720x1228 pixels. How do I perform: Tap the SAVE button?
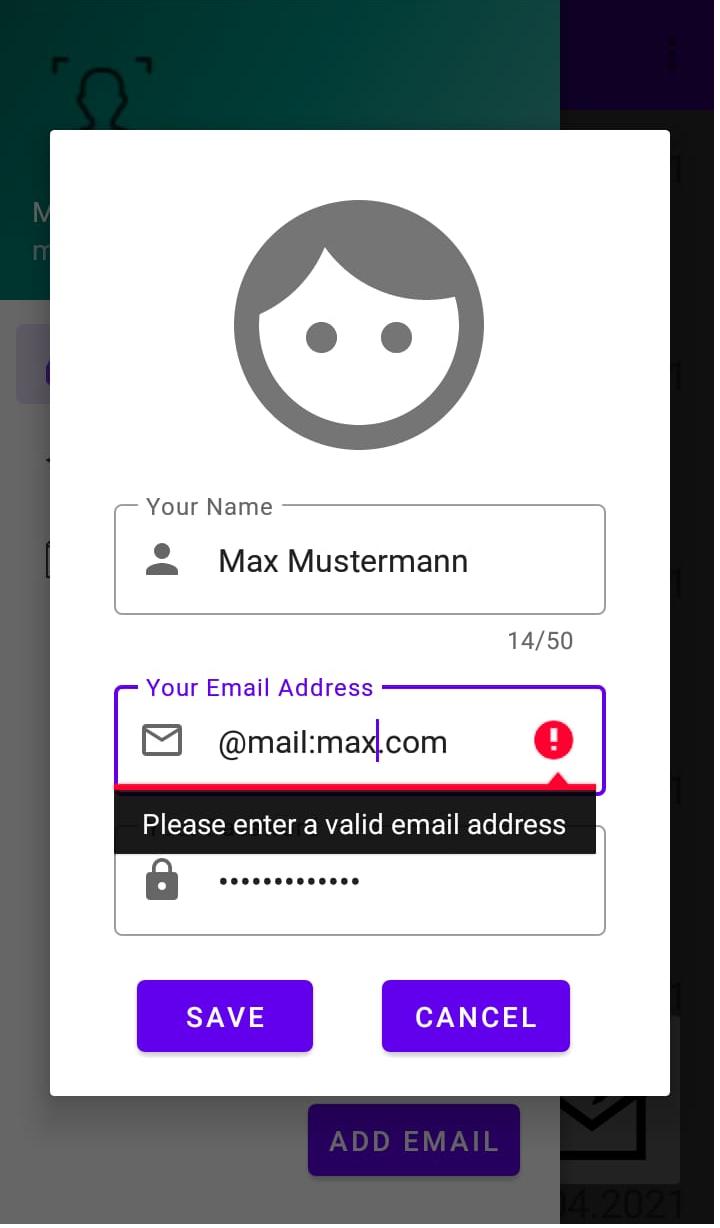[225, 1016]
